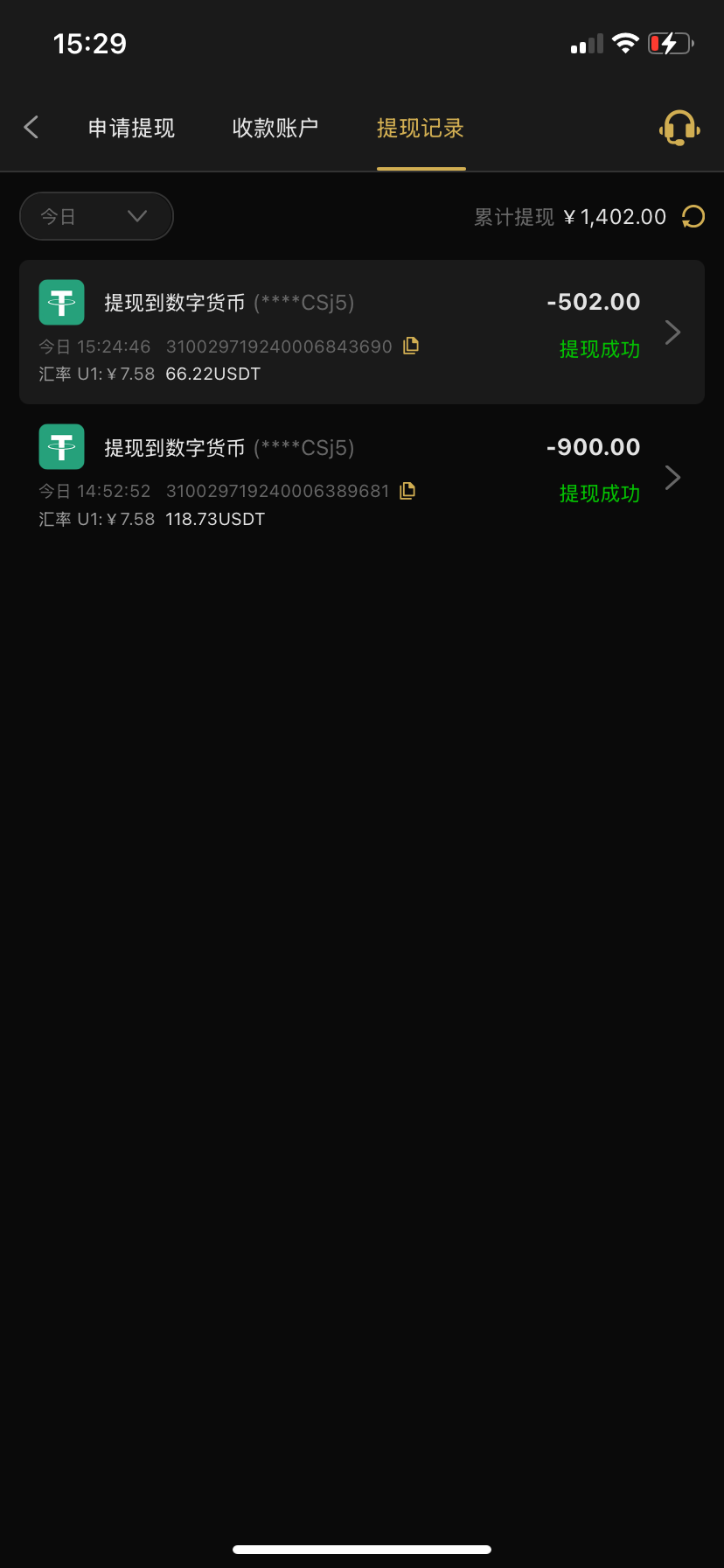Go back using the top-left arrow
Viewport: 724px width, 1568px height.
click(x=31, y=128)
